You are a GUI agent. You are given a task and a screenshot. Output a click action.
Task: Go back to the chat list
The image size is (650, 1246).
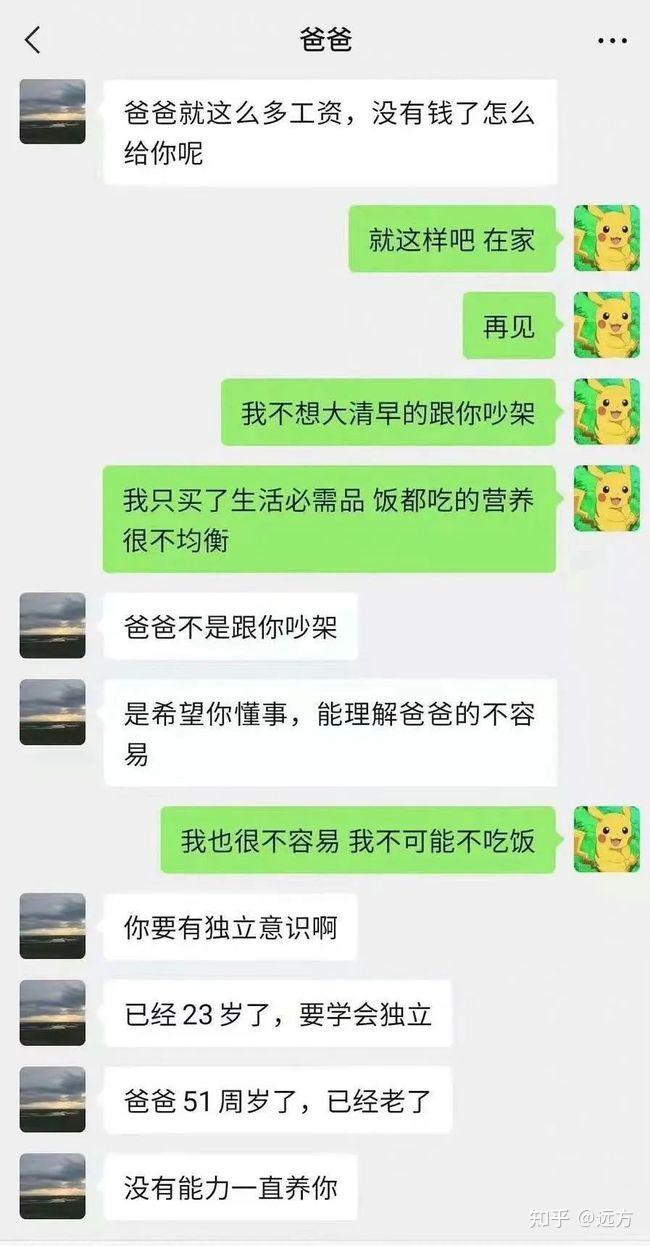(x=33, y=41)
